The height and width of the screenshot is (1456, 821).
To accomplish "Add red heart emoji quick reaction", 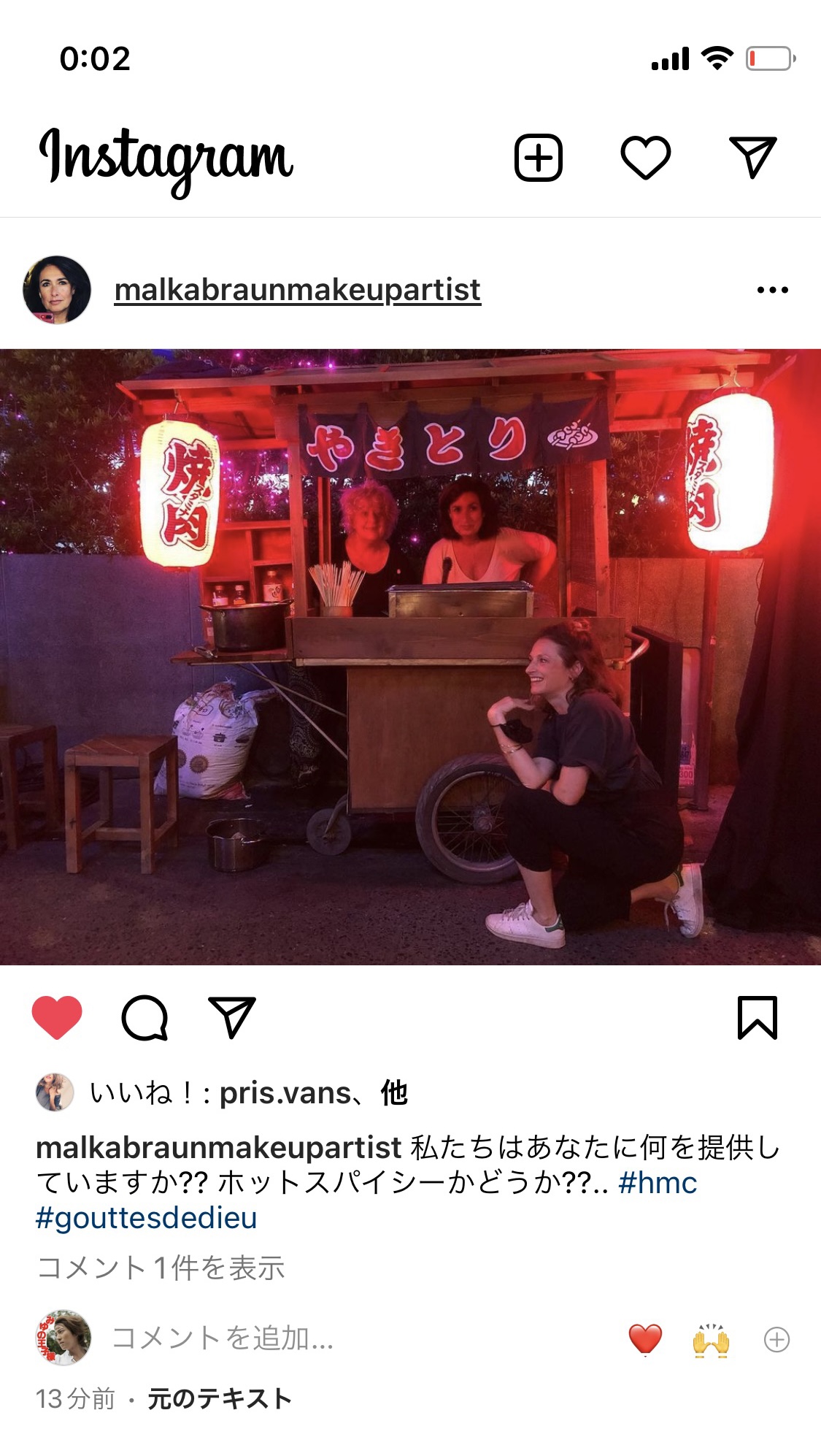I will pos(645,1339).
